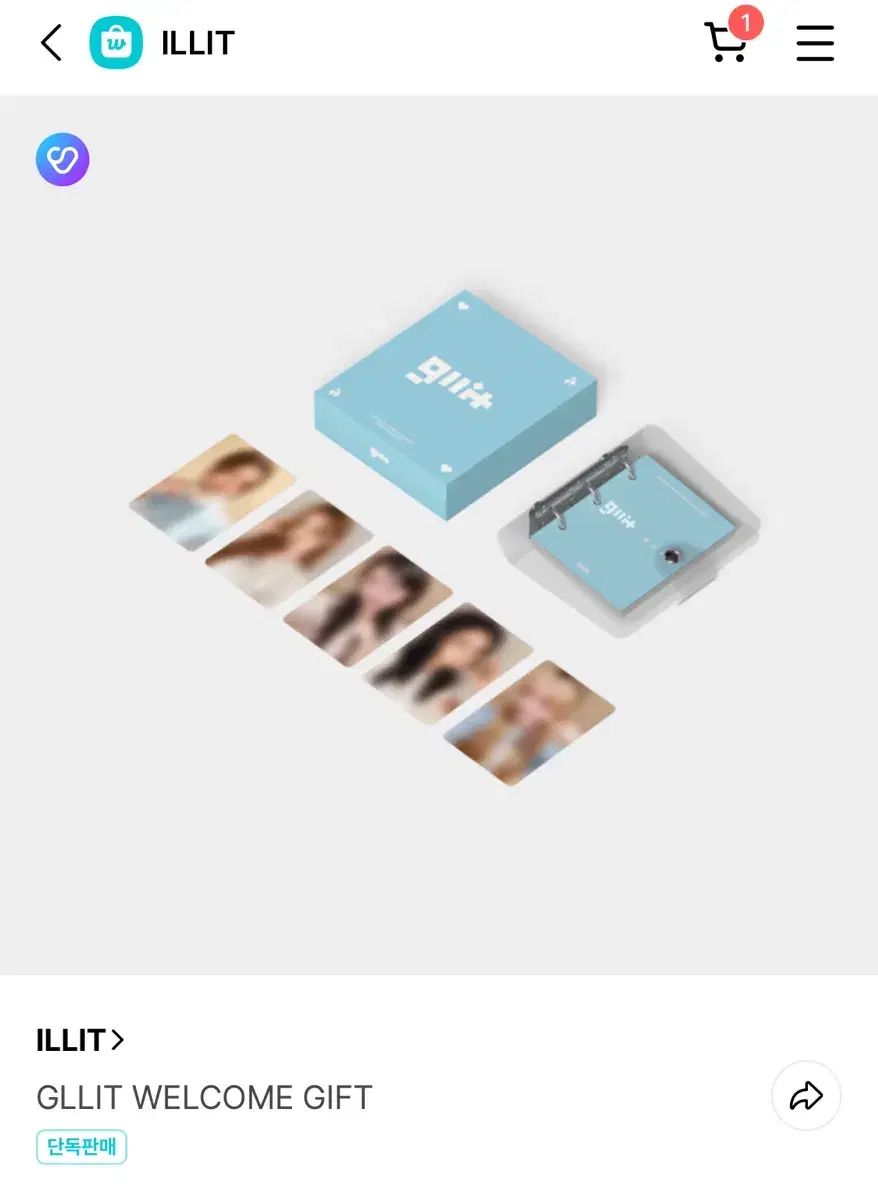Expand the chevron next to ILLIT artist name
Viewport: 878px width, 1200px height.
point(117,1040)
